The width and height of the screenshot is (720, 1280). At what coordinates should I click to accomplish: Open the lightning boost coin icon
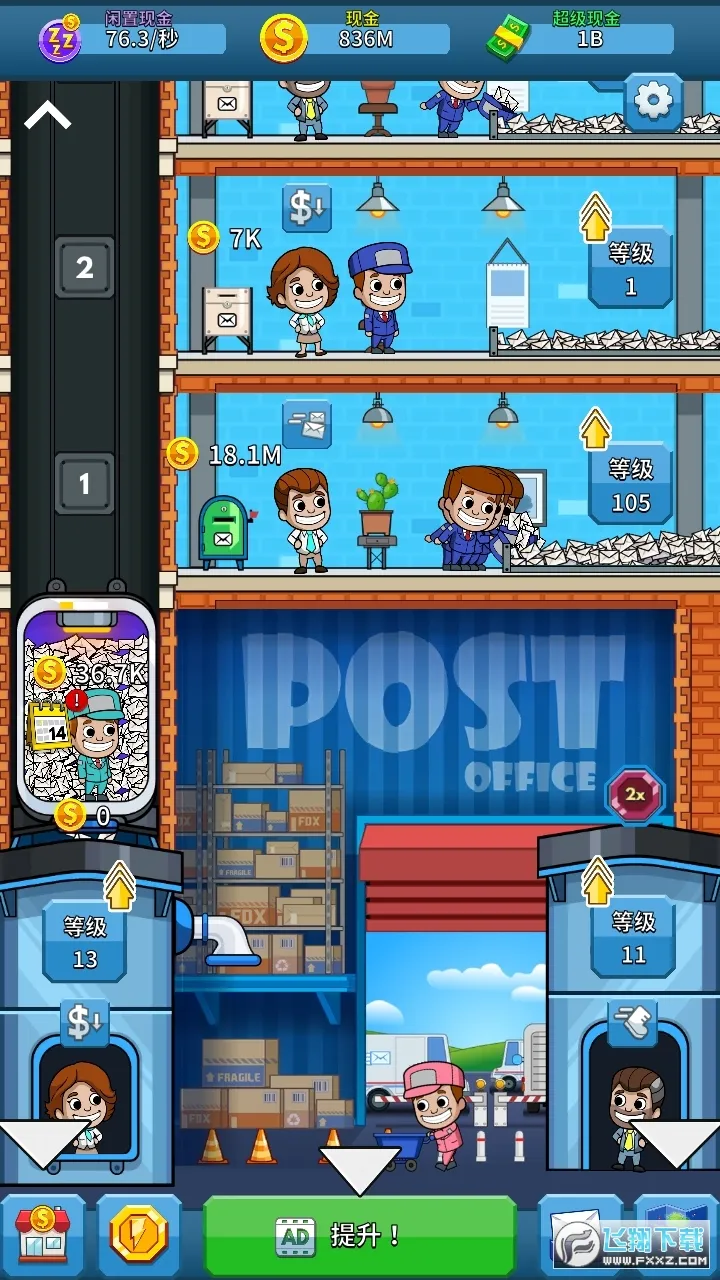tap(139, 1234)
